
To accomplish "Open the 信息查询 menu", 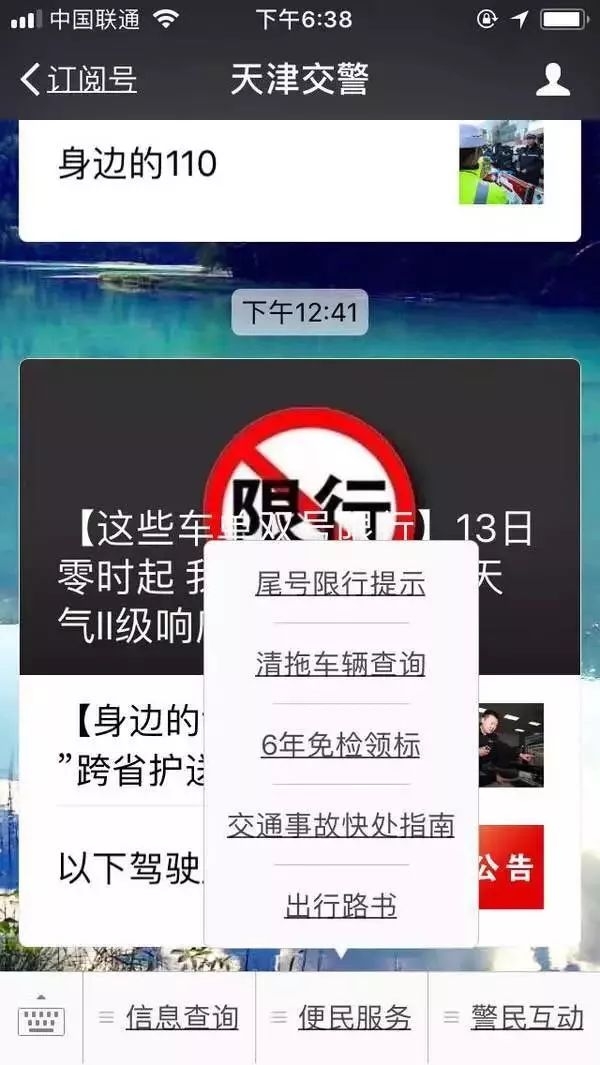I will 169,1017.
